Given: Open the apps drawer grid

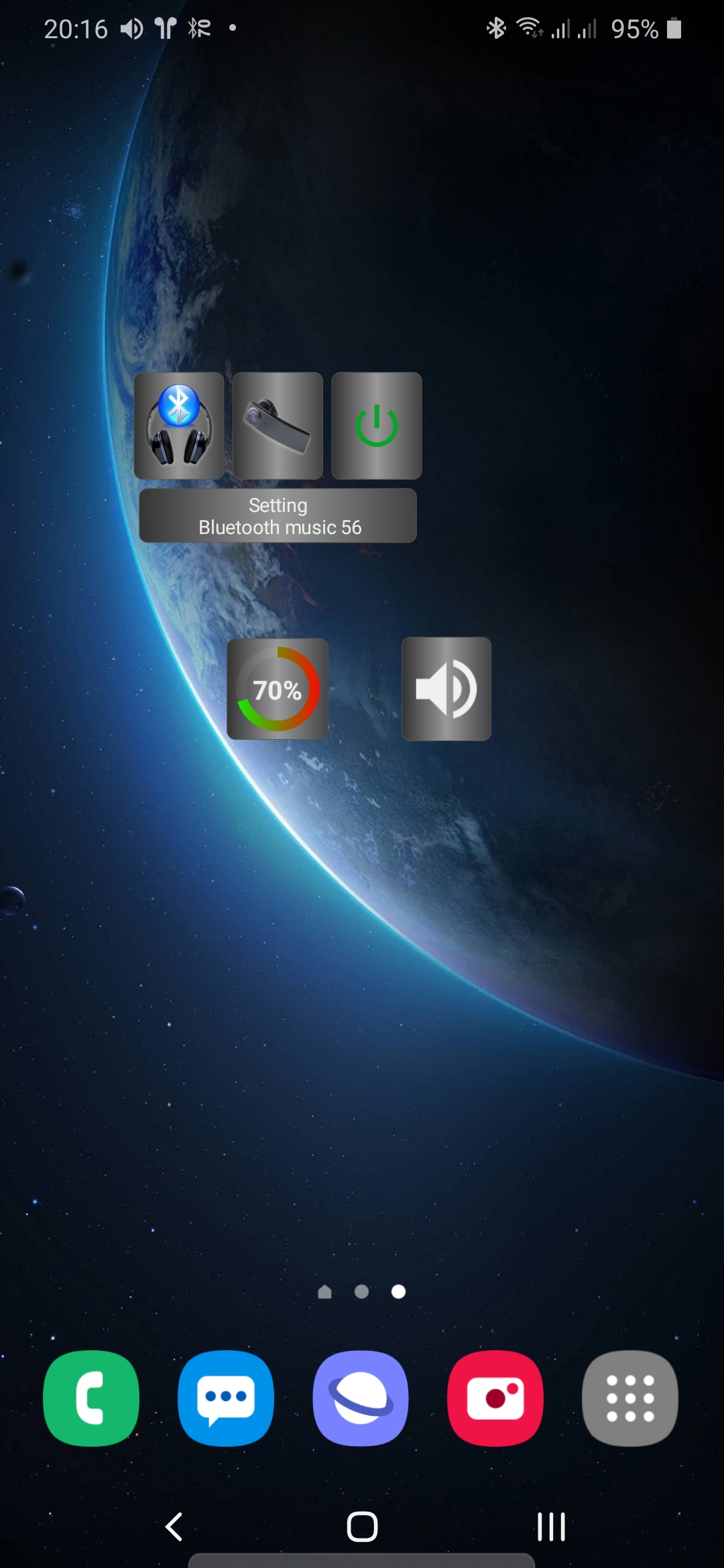Looking at the screenshot, I should pos(630,1398).
